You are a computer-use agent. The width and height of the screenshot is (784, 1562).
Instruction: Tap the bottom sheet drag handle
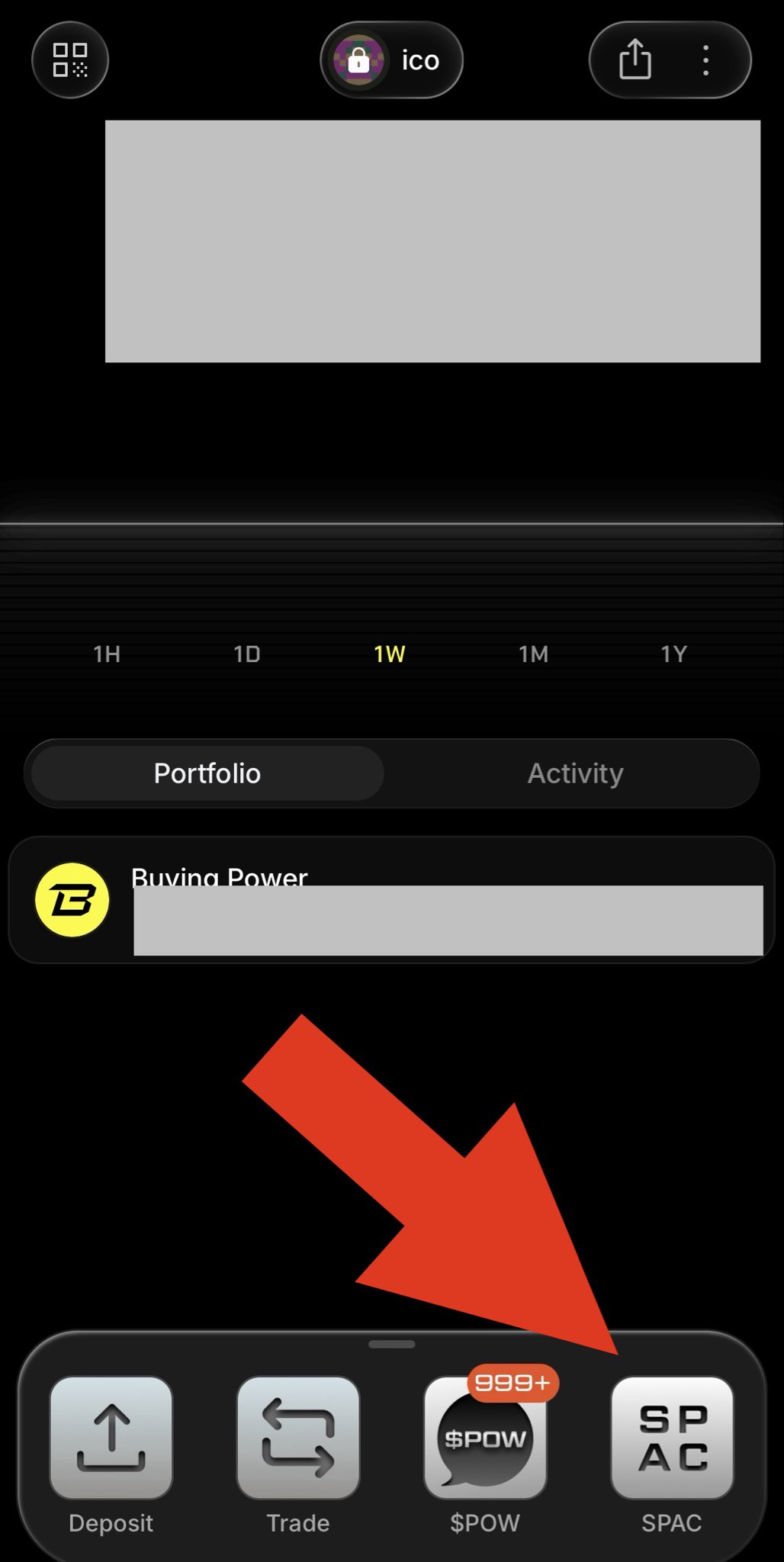[391, 1344]
